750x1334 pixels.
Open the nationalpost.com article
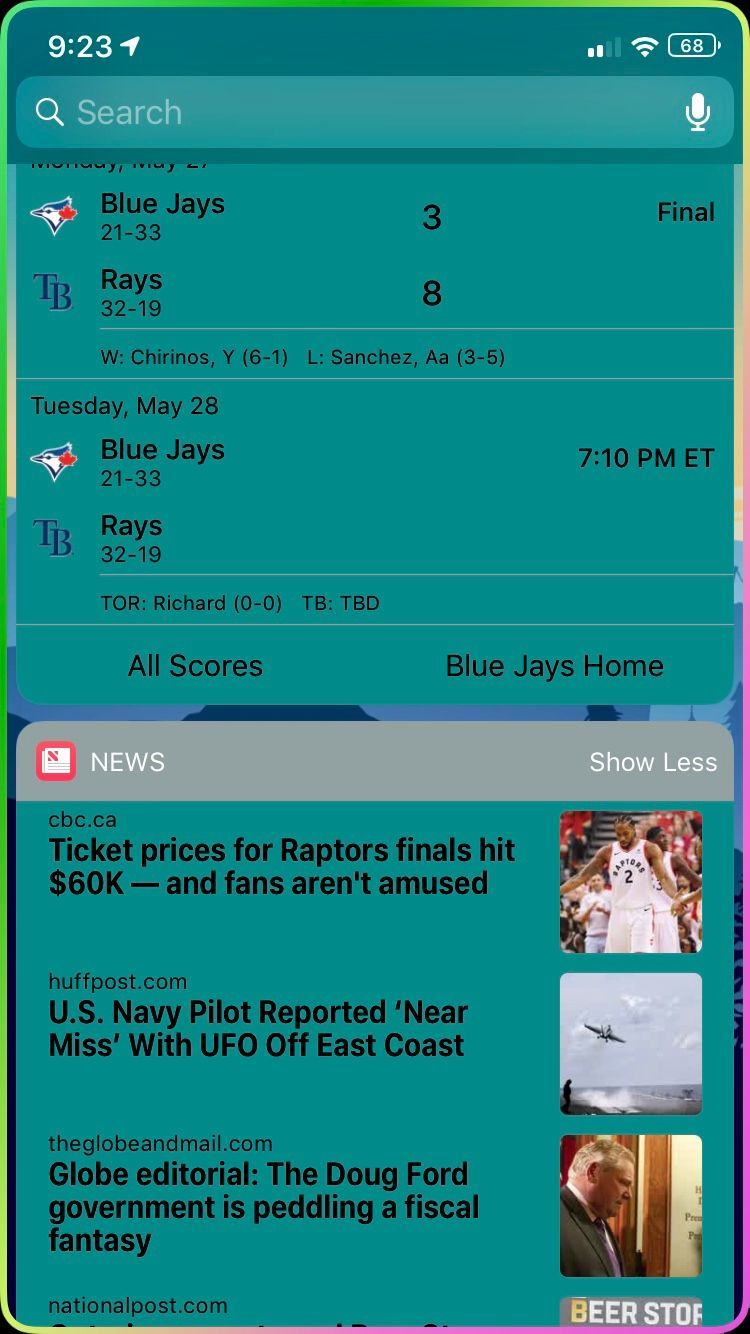[x=375, y=1310]
